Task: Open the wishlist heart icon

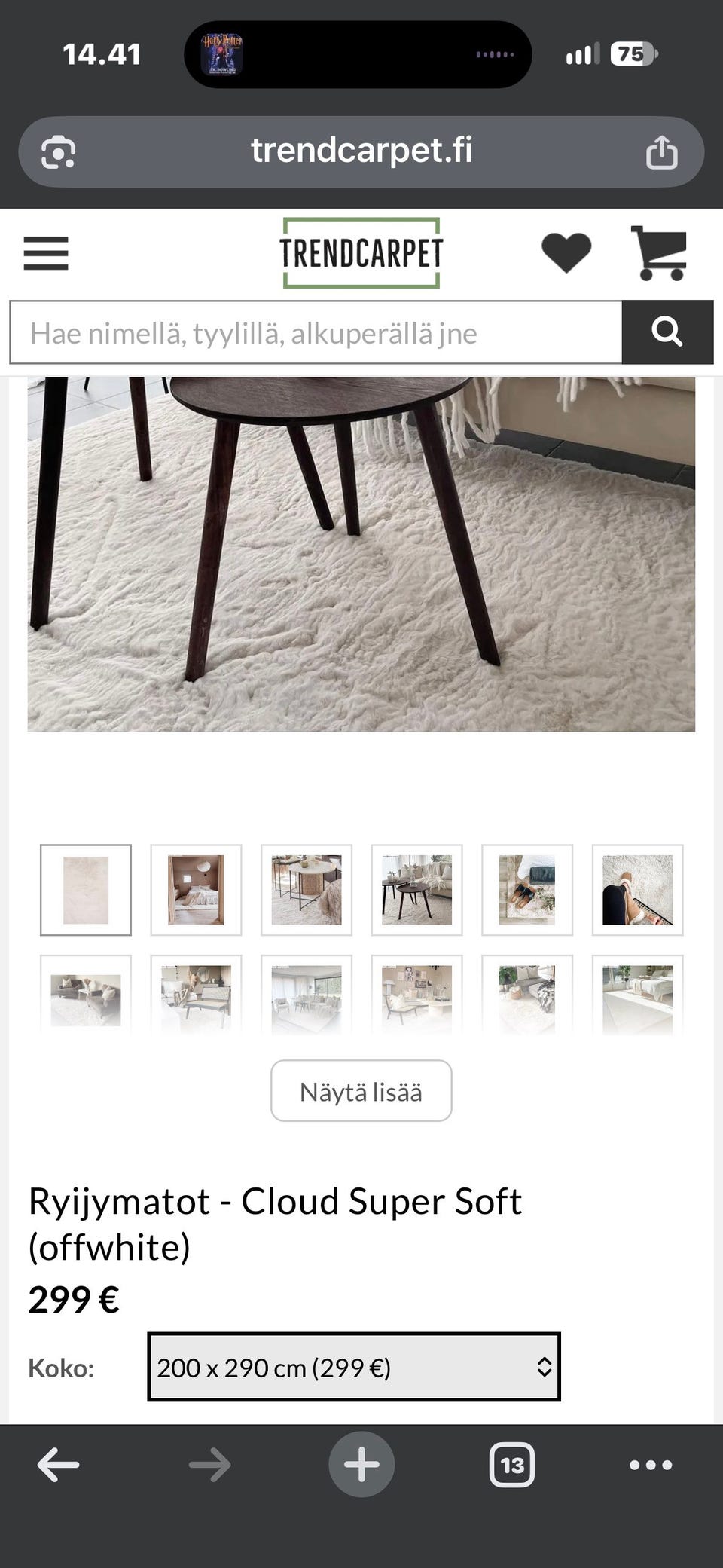Action: [x=566, y=253]
